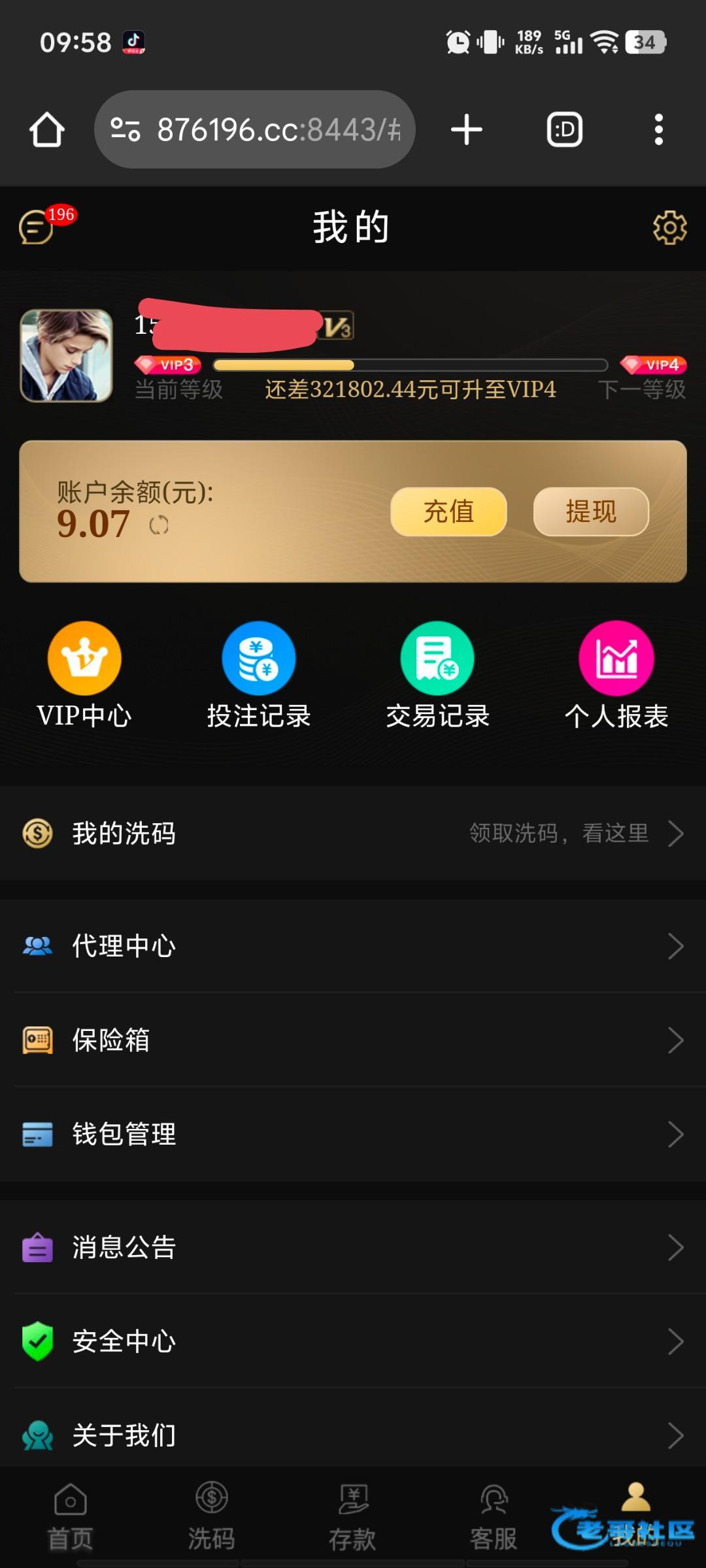Open the 我的洗码 row
706x1568 pixels.
click(353, 834)
